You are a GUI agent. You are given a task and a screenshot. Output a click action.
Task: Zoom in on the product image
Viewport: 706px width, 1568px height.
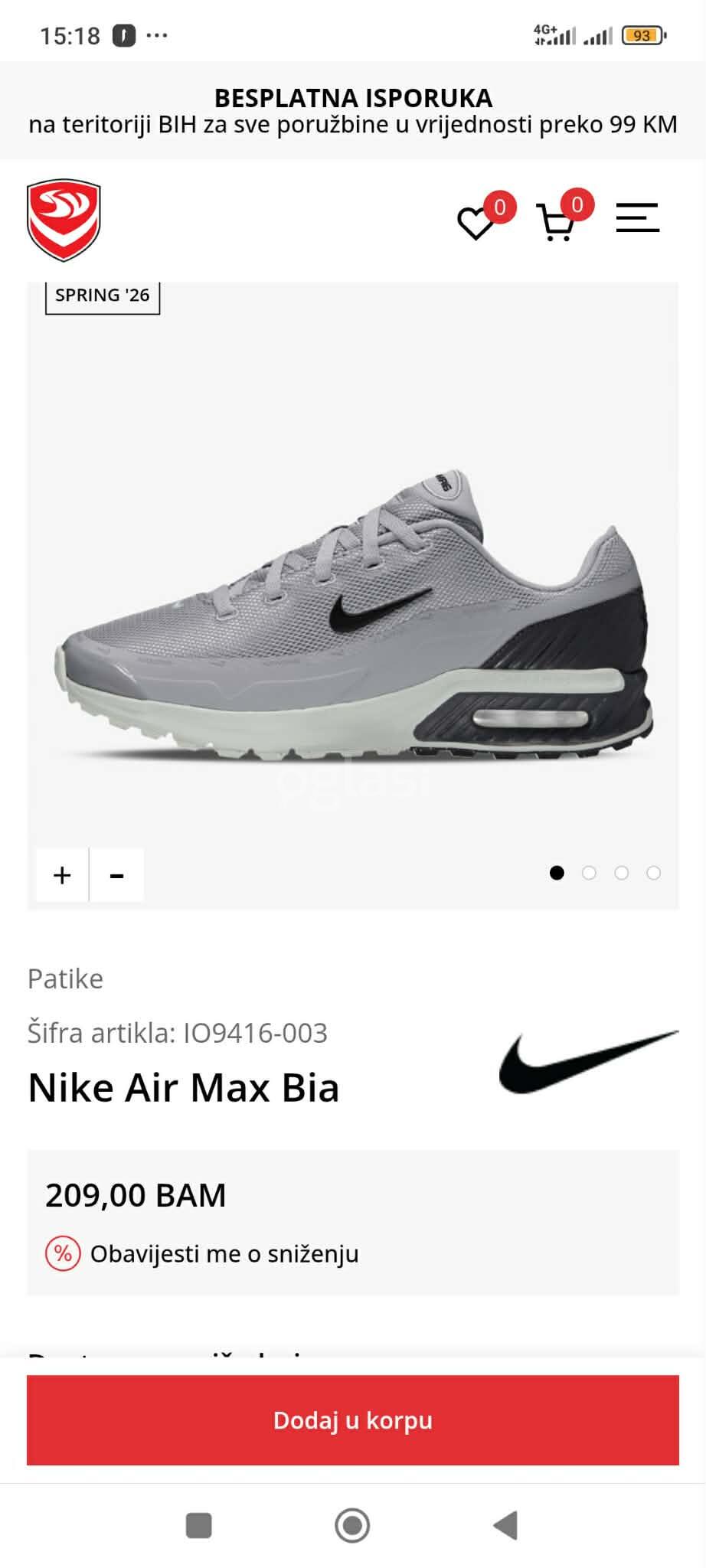pos(62,874)
